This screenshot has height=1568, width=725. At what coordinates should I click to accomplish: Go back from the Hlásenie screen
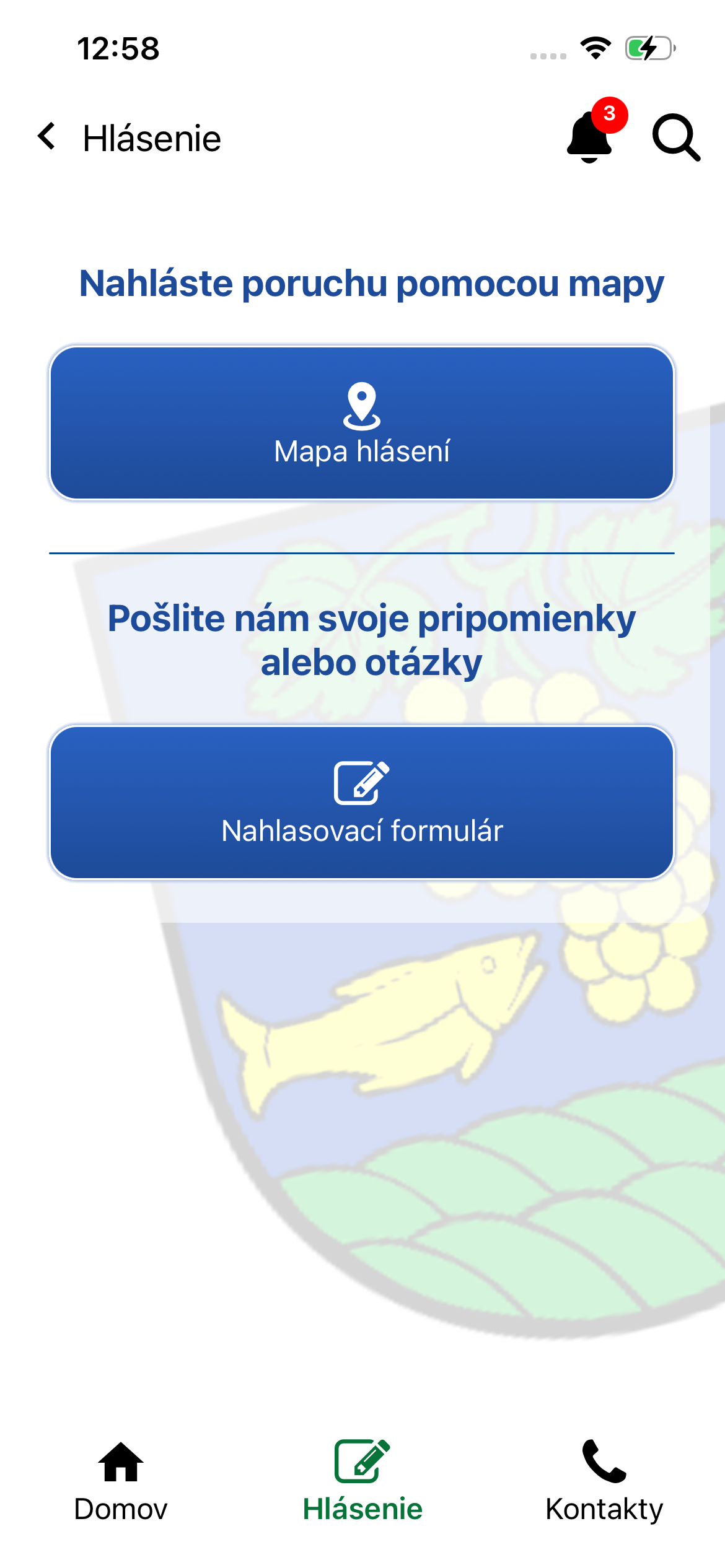pos(46,137)
